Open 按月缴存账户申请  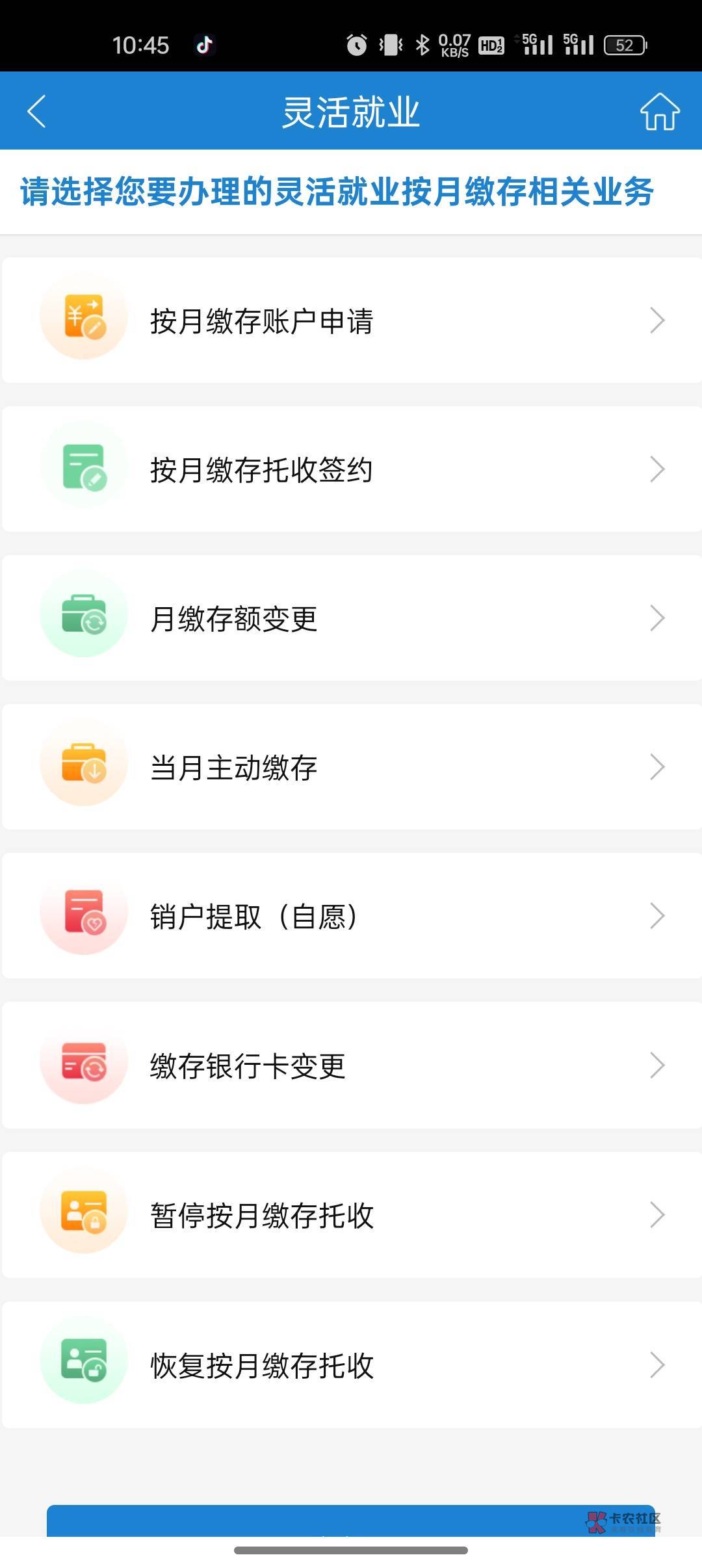(x=351, y=320)
